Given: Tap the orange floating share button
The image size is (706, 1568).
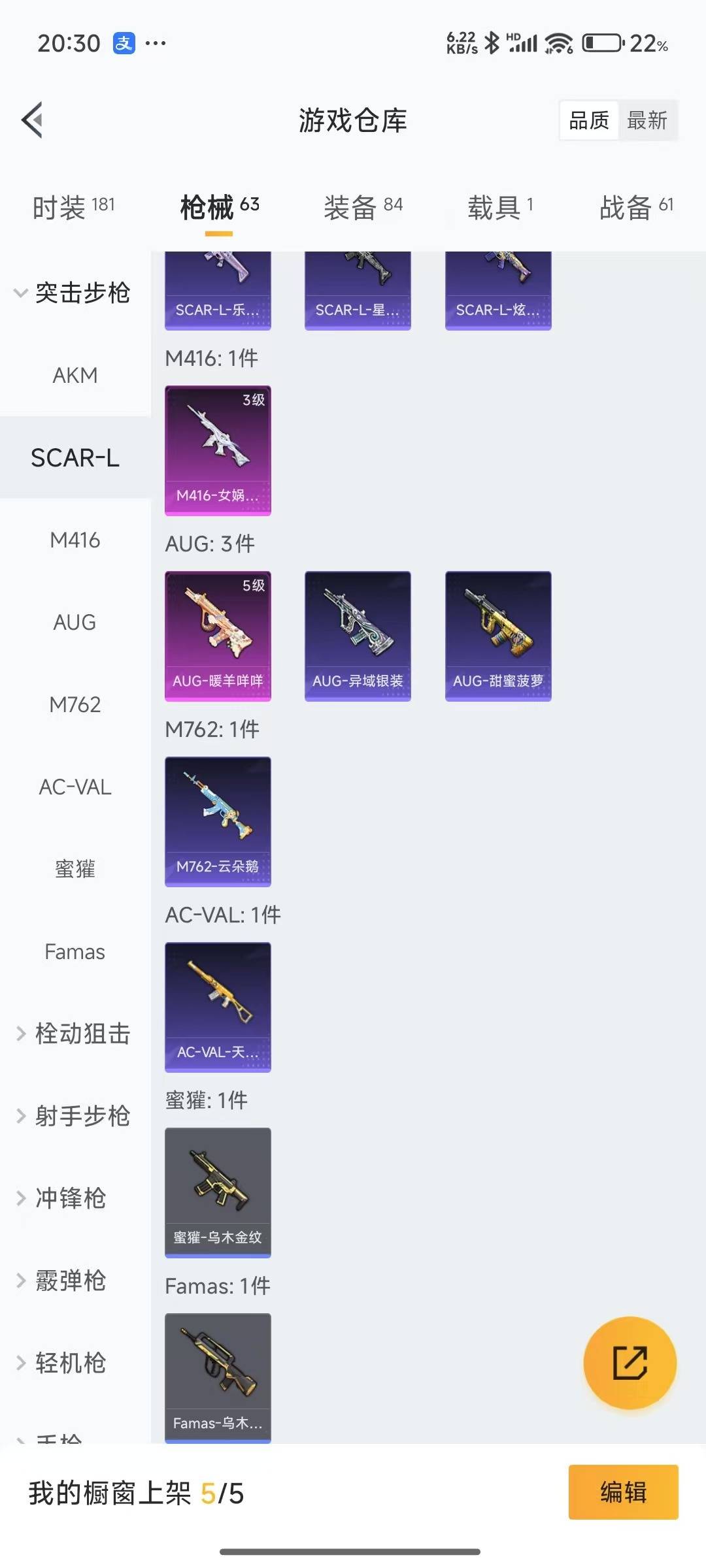Looking at the screenshot, I should pyautogui.click(x=630, y=1363).
